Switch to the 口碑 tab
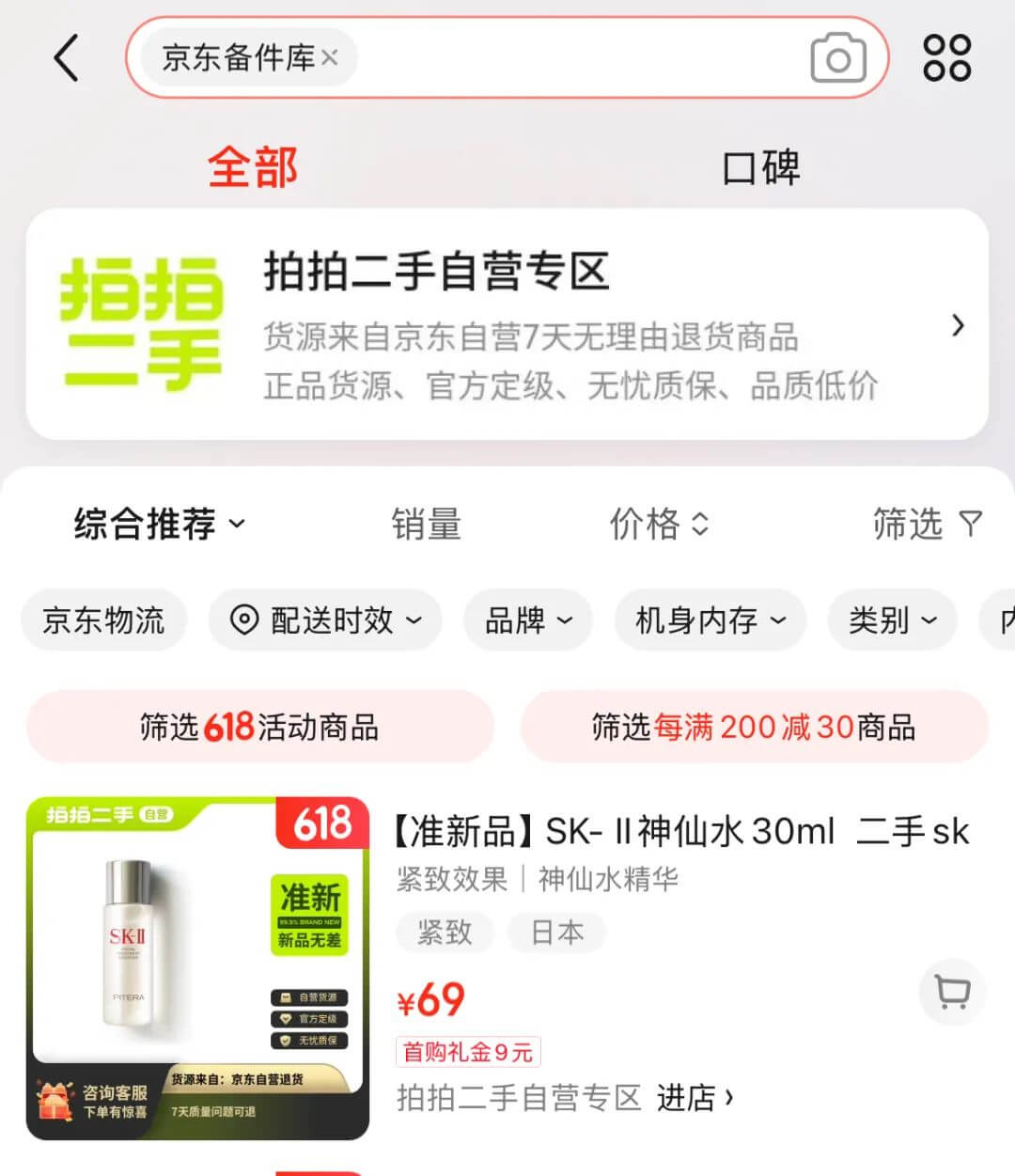 tap(761, 169)
